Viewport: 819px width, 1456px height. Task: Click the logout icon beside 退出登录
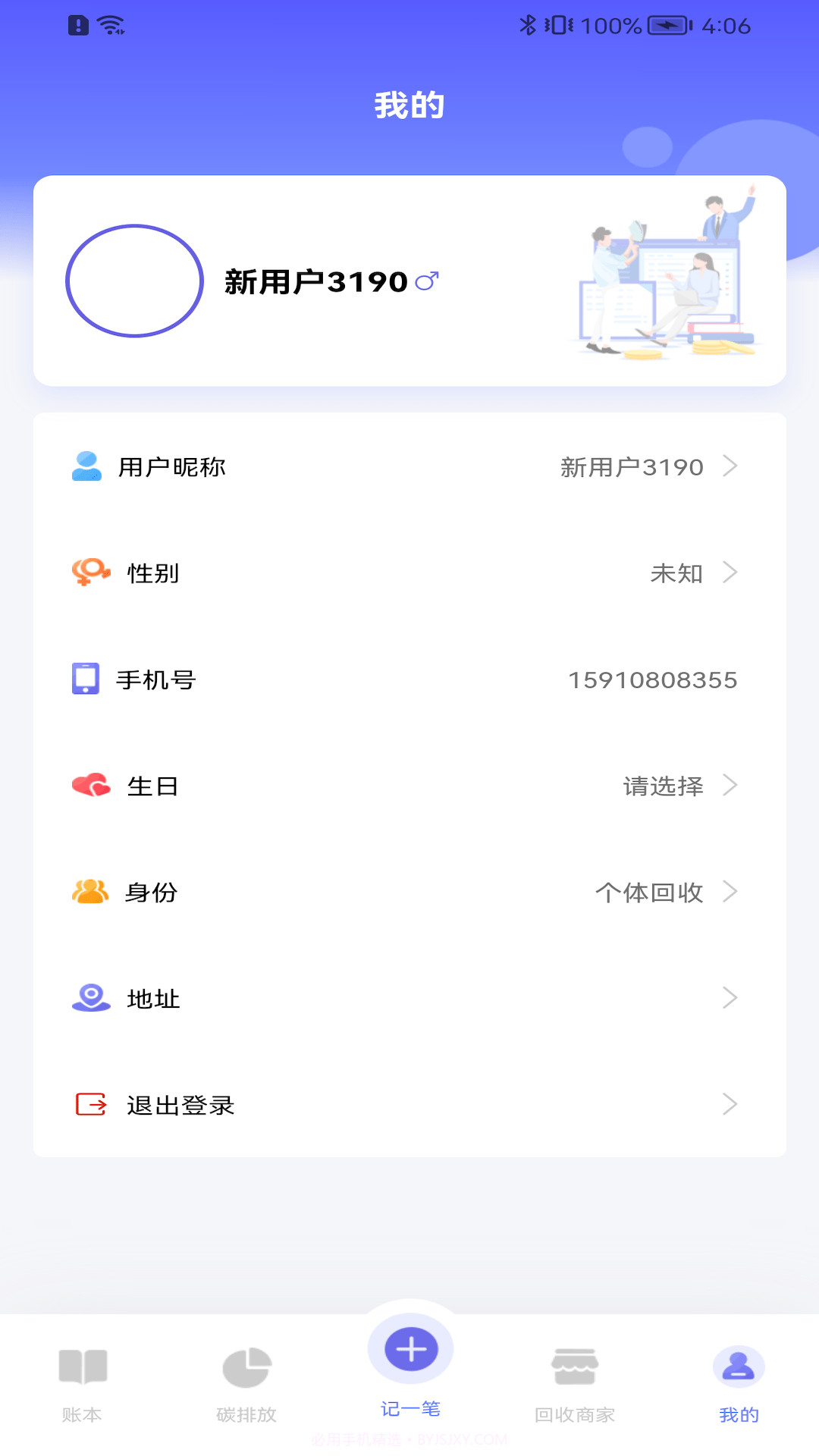point(89,1106)
